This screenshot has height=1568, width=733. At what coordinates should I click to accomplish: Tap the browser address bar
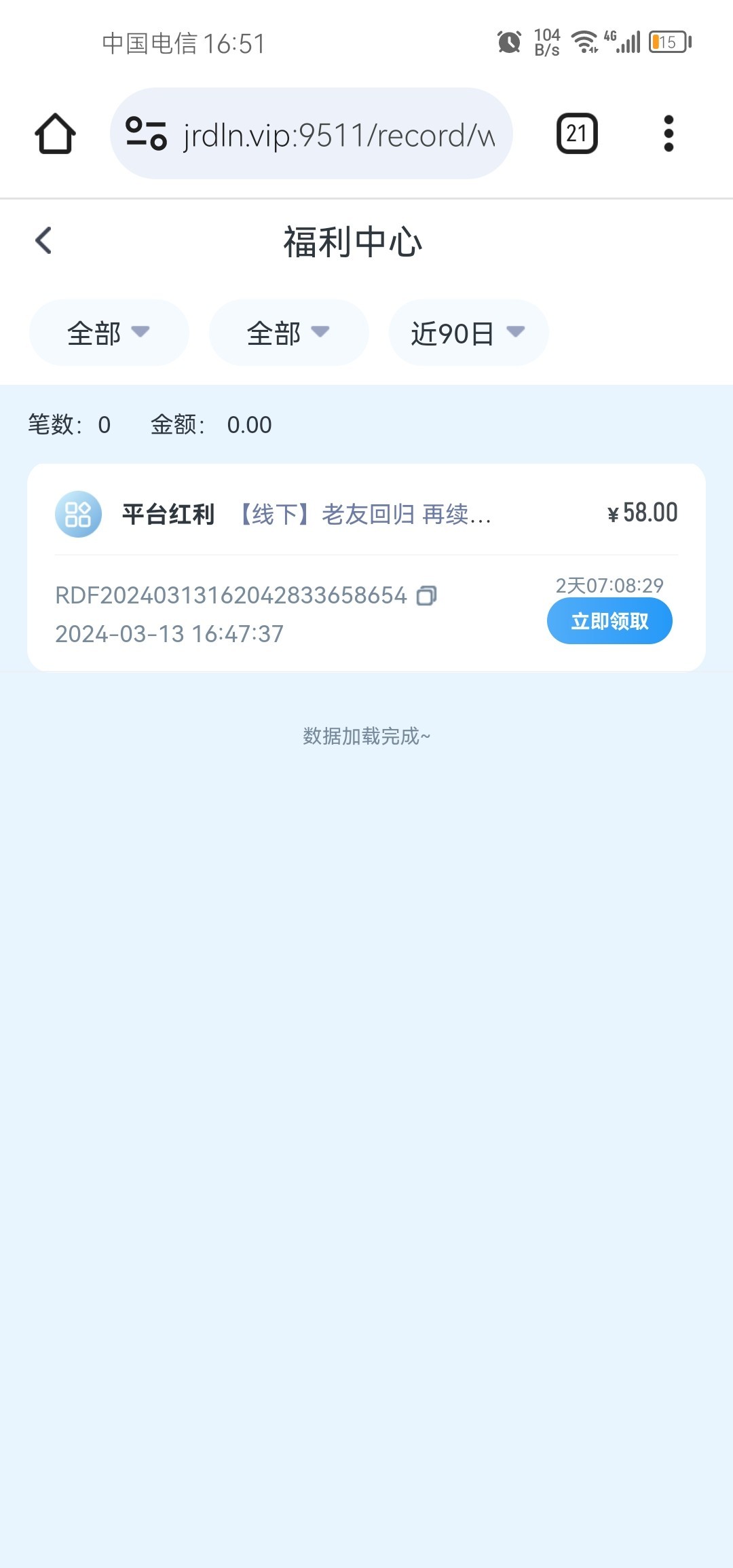pos(338,134)
